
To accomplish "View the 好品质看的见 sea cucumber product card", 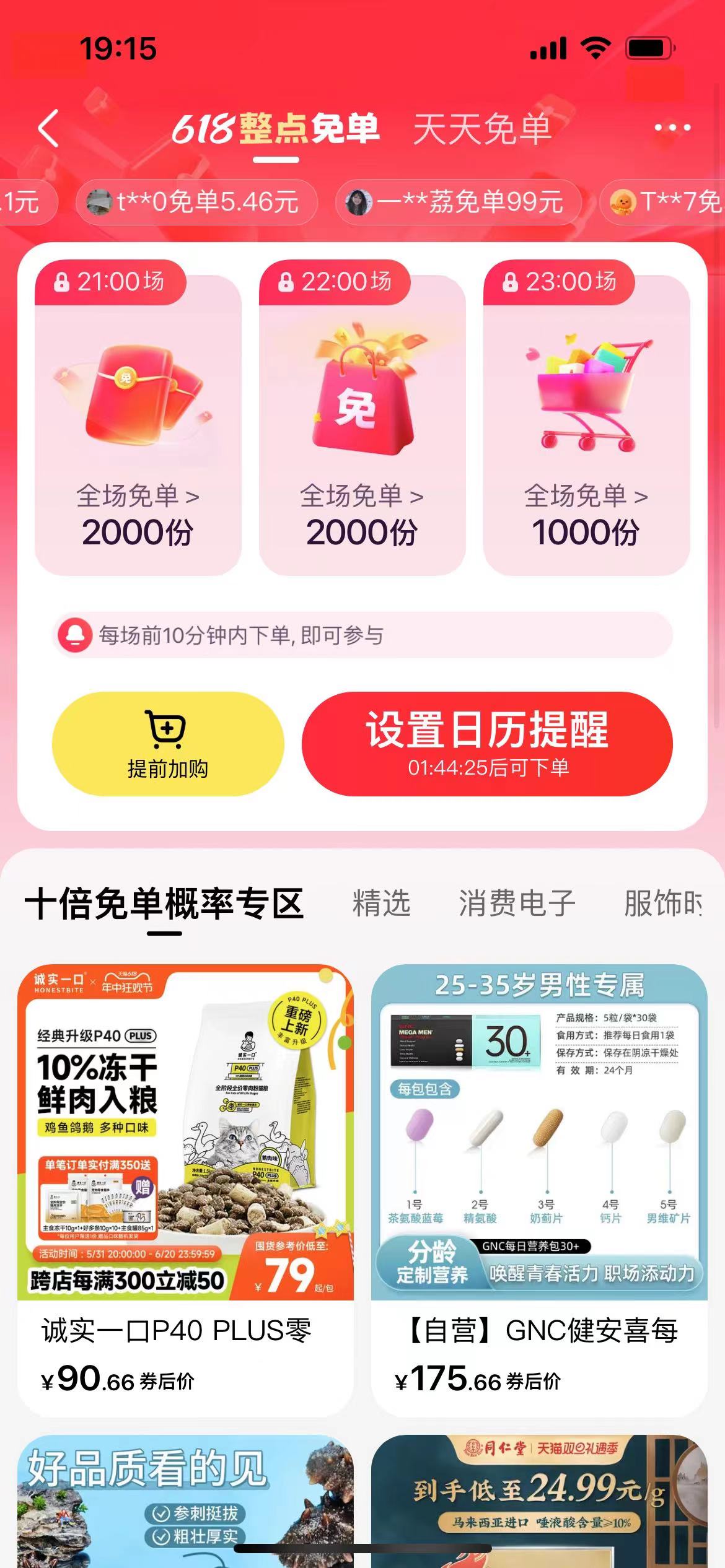I will (185, 1499).
